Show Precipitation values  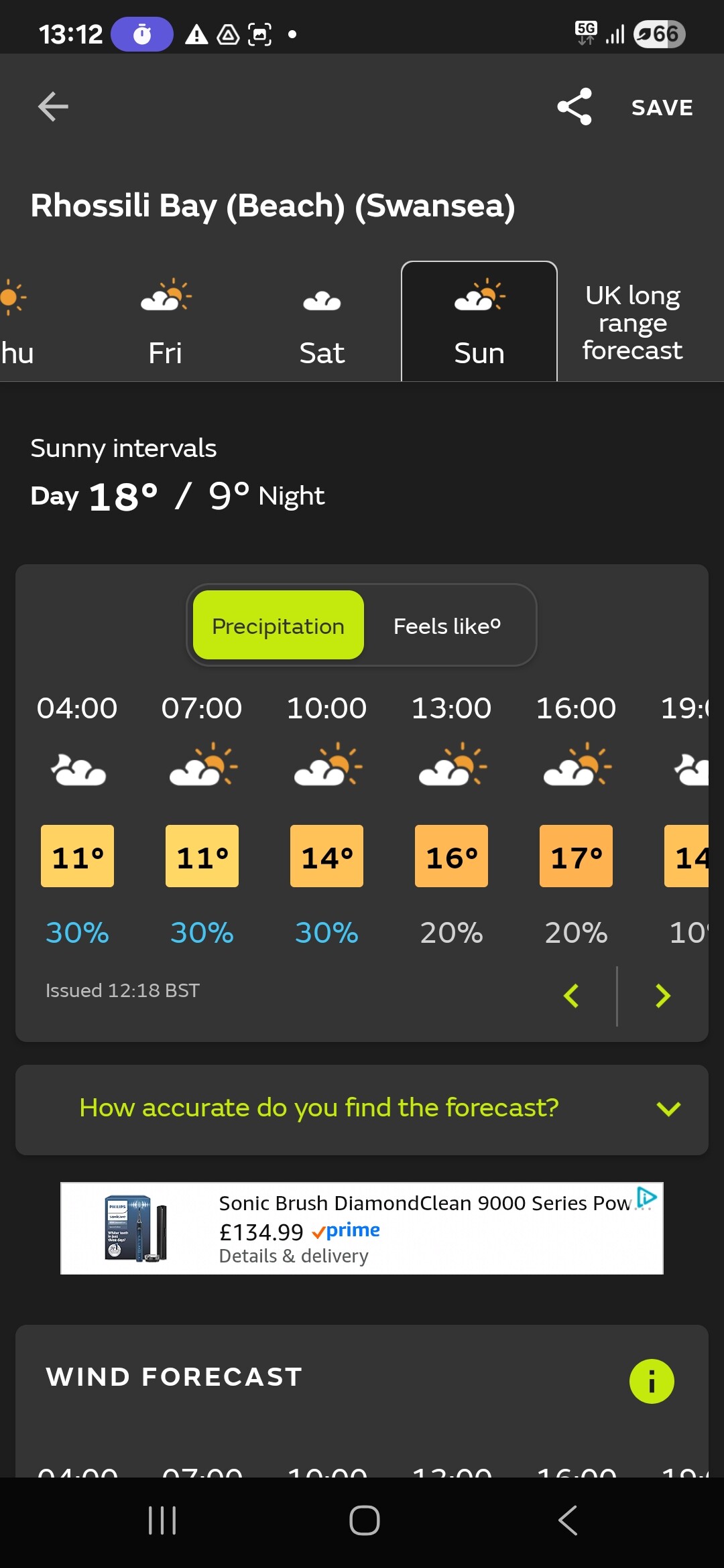[x=278, y=625]
